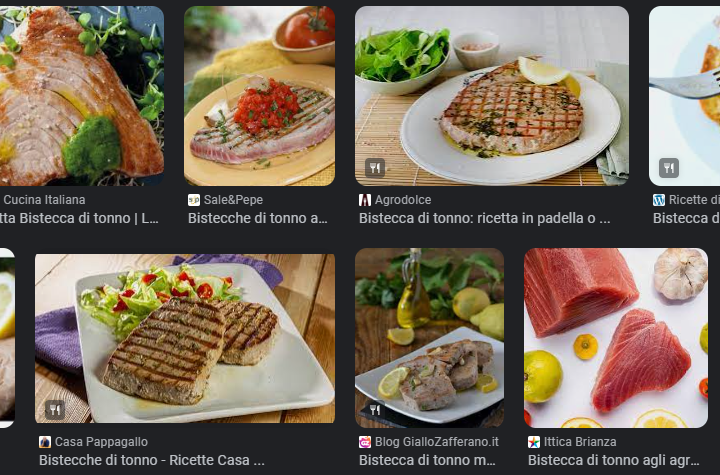Viewport: 720px width, 475px height.
Task: Open the Casa Pappagallo tuna steaks image
Action: (x=184, y=336)
